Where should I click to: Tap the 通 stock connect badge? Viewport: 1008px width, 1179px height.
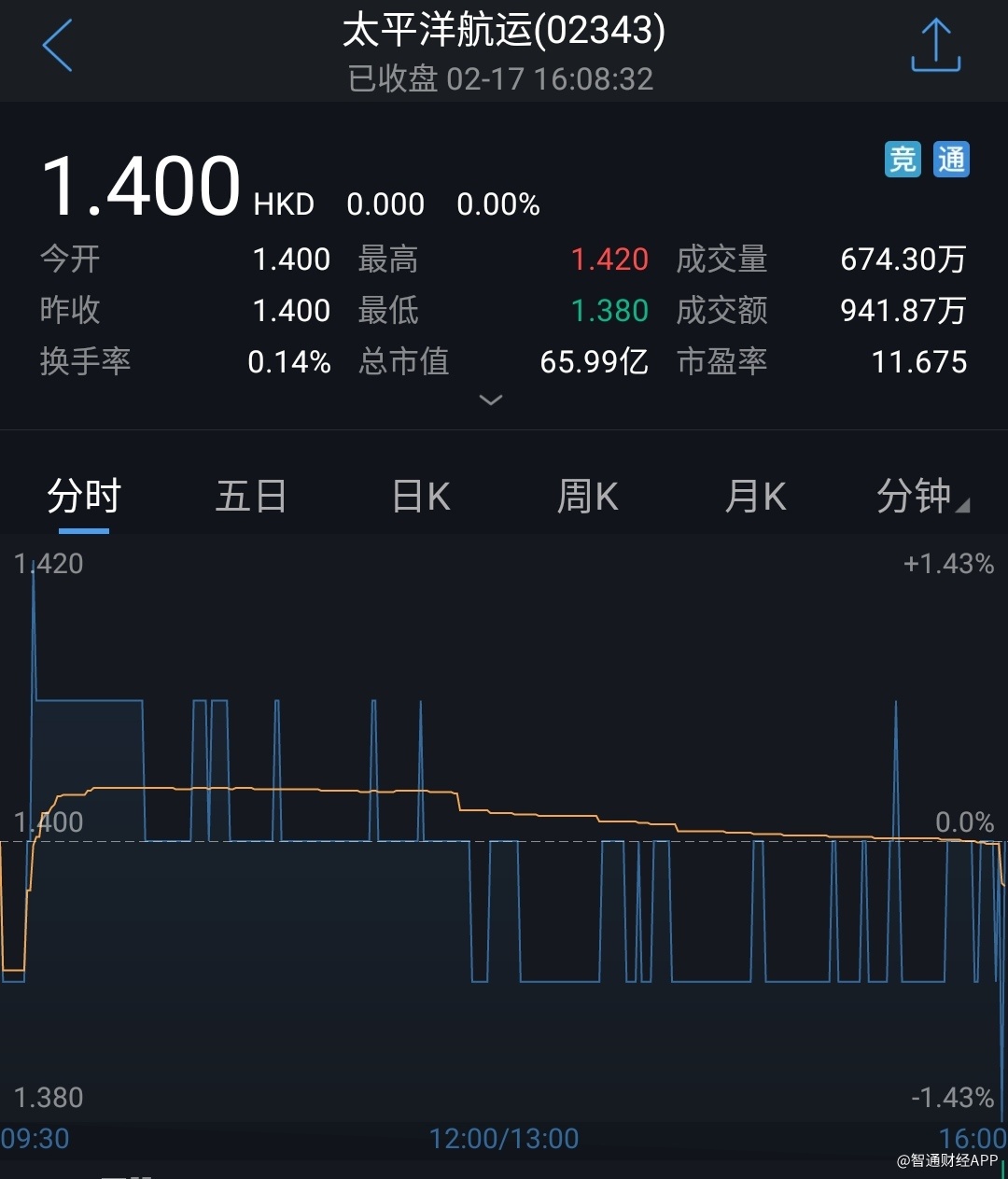pyautogui.click(x=951, y=160)
